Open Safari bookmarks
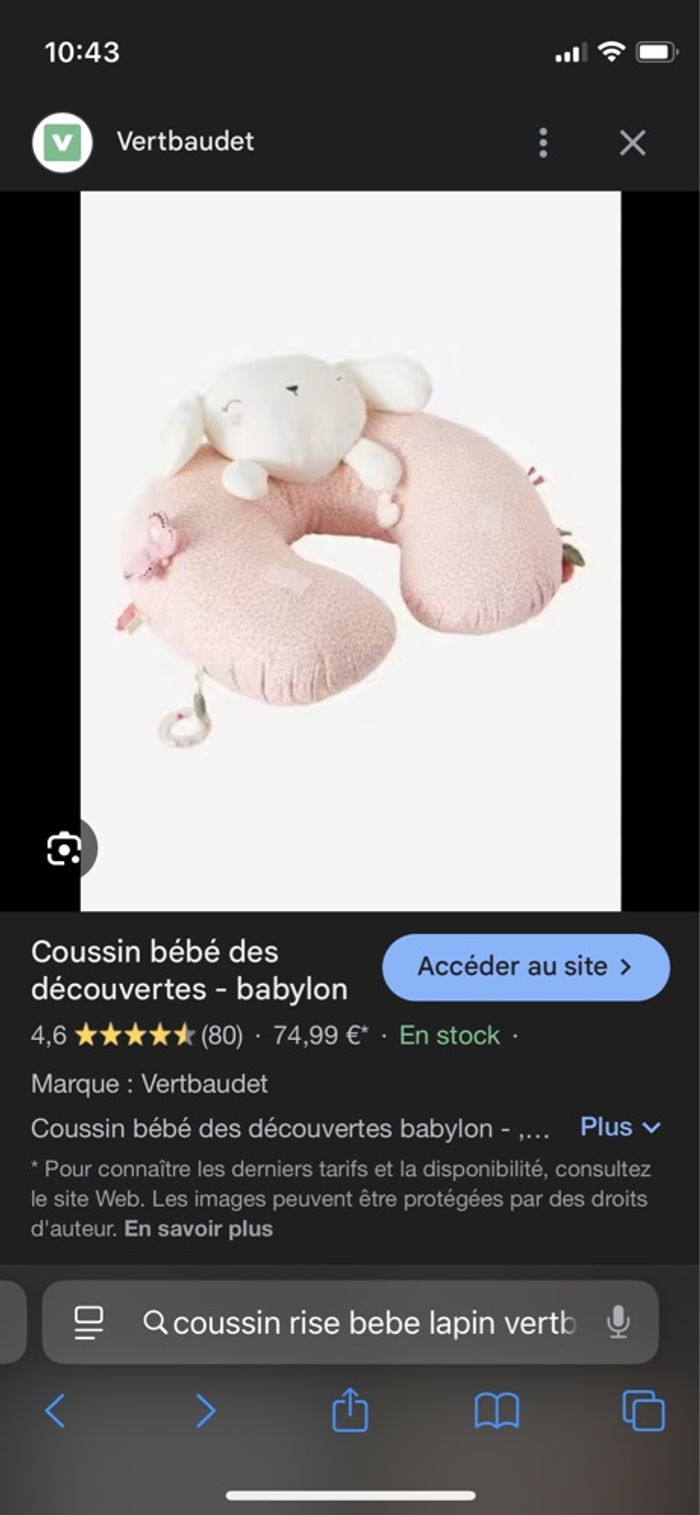 point(497,1411)
